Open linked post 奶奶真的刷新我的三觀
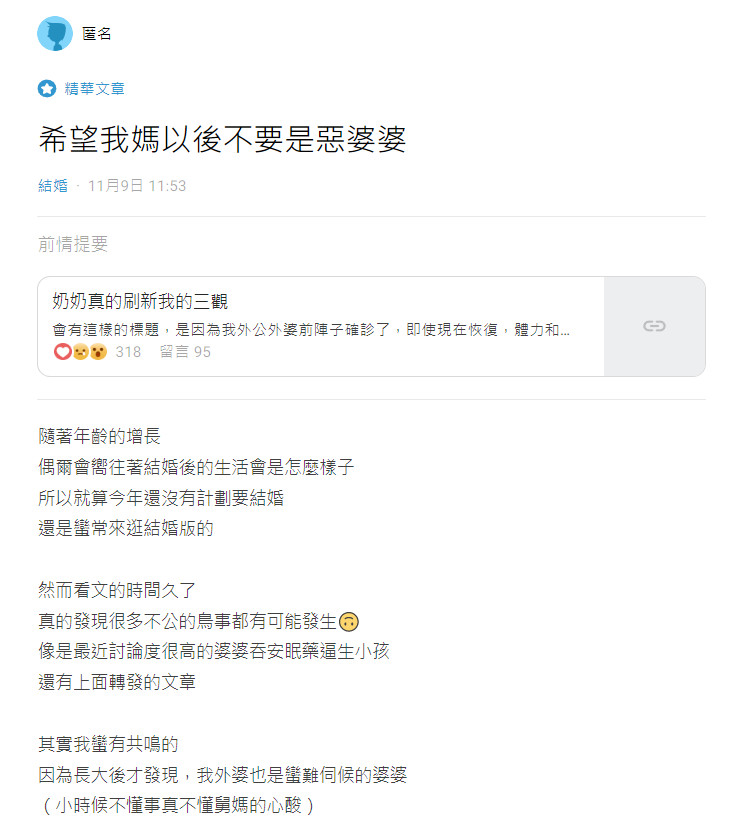Screen dimensions: 746x819 [x=147, y=302]
